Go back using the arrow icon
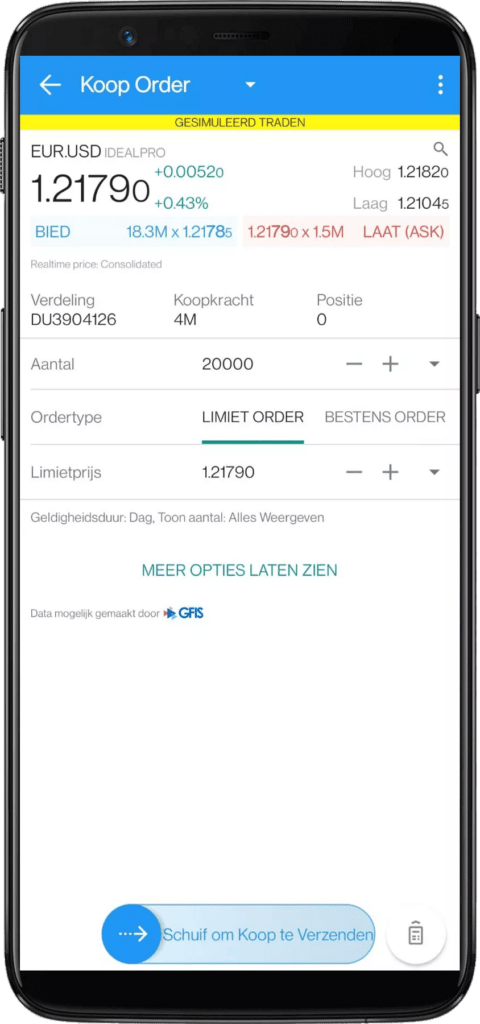The height and width of the screenshot is (1024, 480). [x=50, y=85]
